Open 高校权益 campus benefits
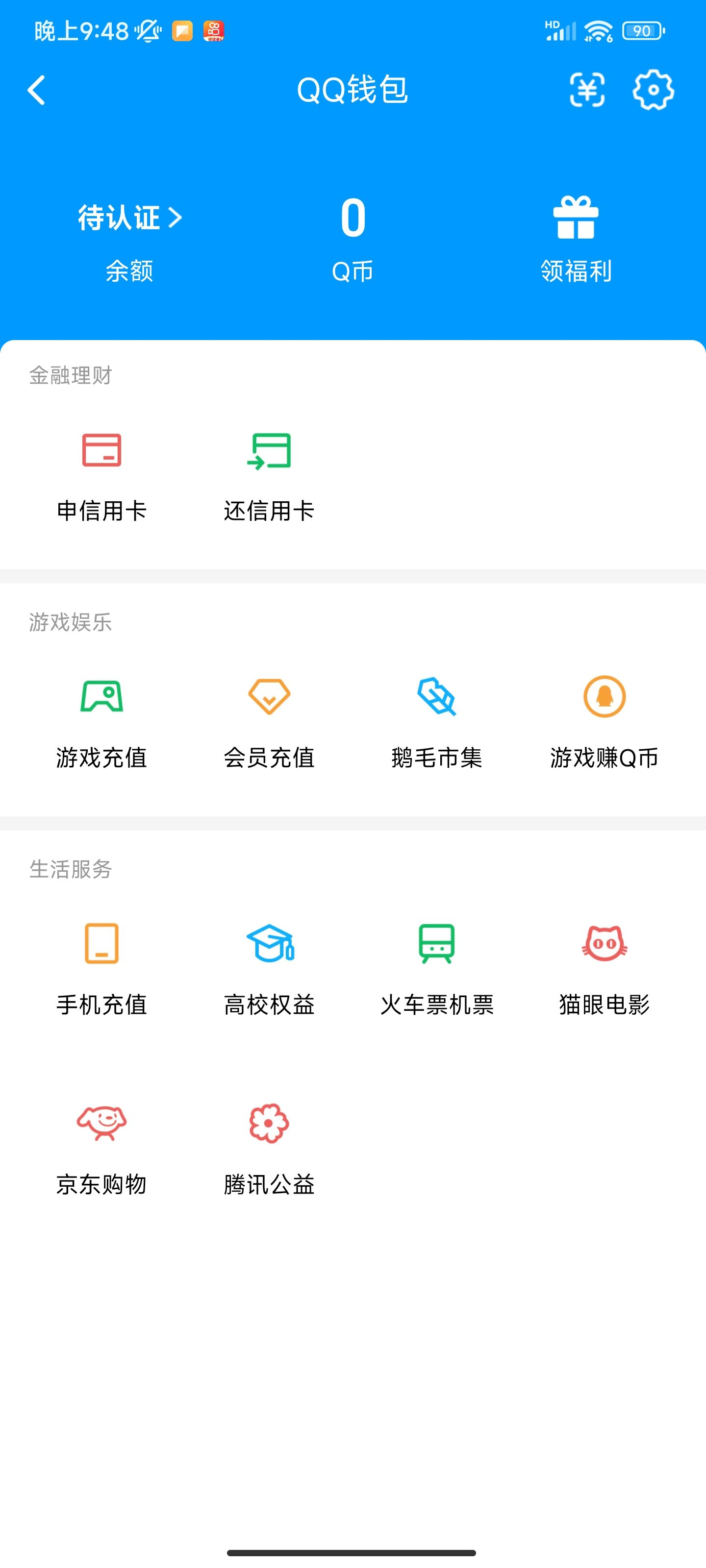This screenshot has width=706, height=1568. point(269,968)
